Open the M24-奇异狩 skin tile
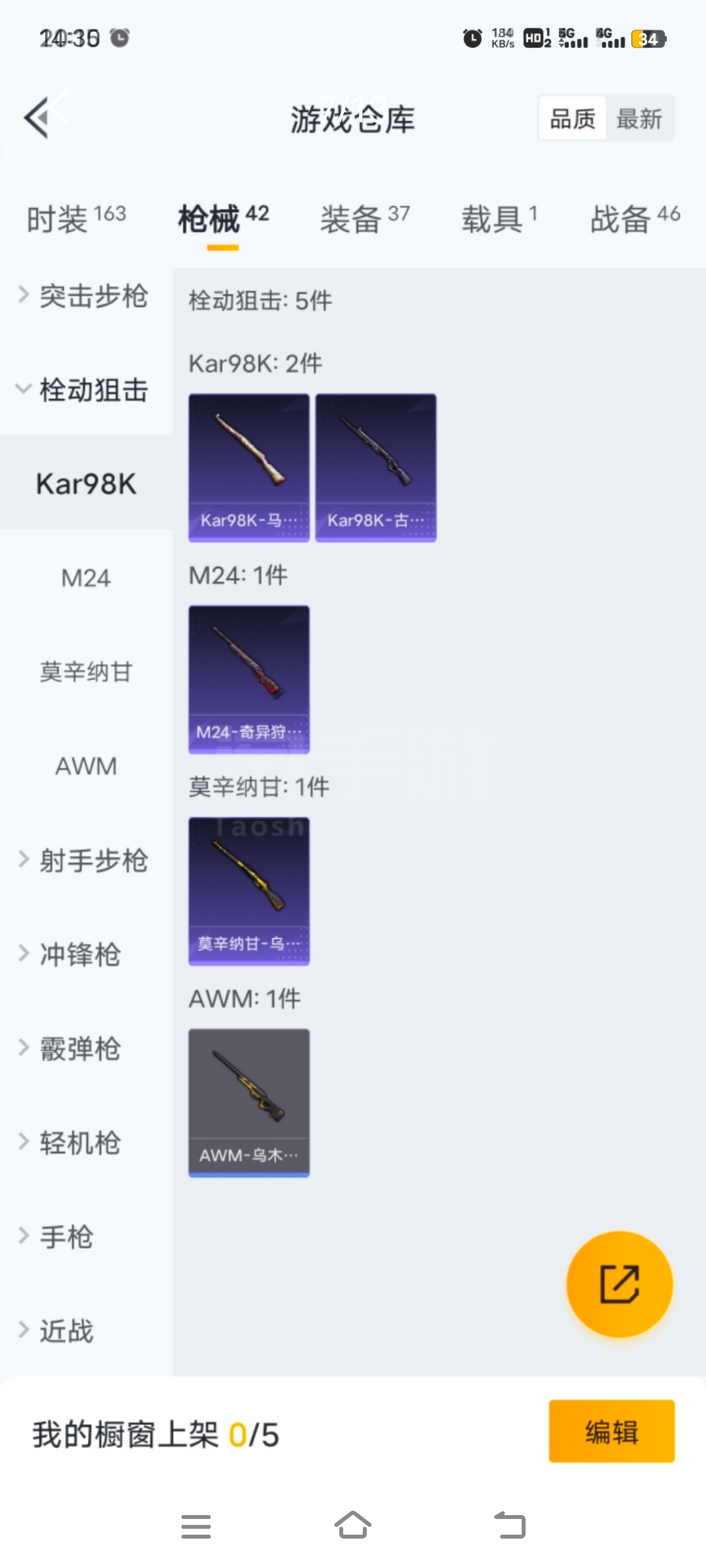706x1568 pixels. coord(248,679)
